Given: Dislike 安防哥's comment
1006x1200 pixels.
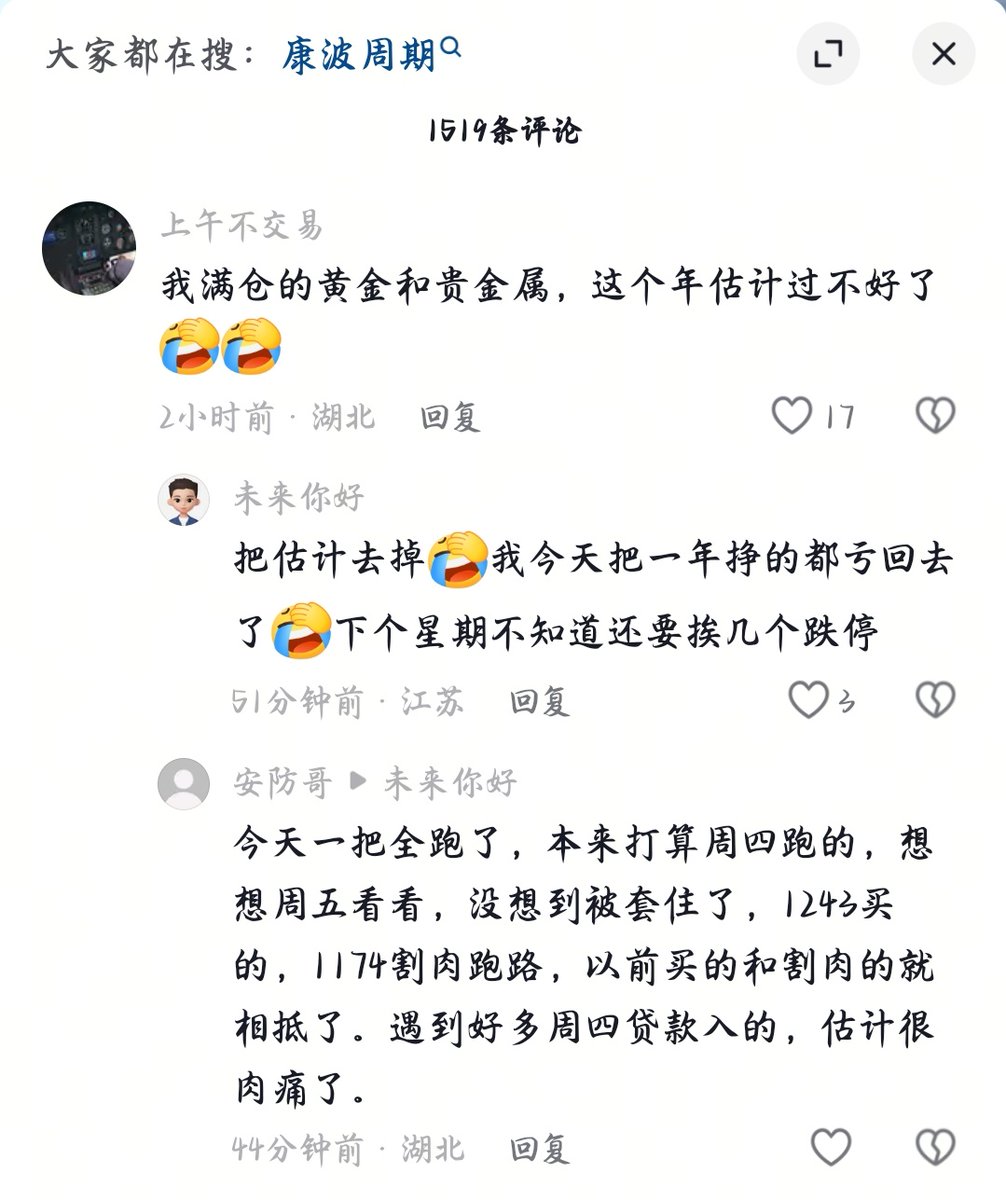Looking at the screenshot, I should click(935, 1147).
